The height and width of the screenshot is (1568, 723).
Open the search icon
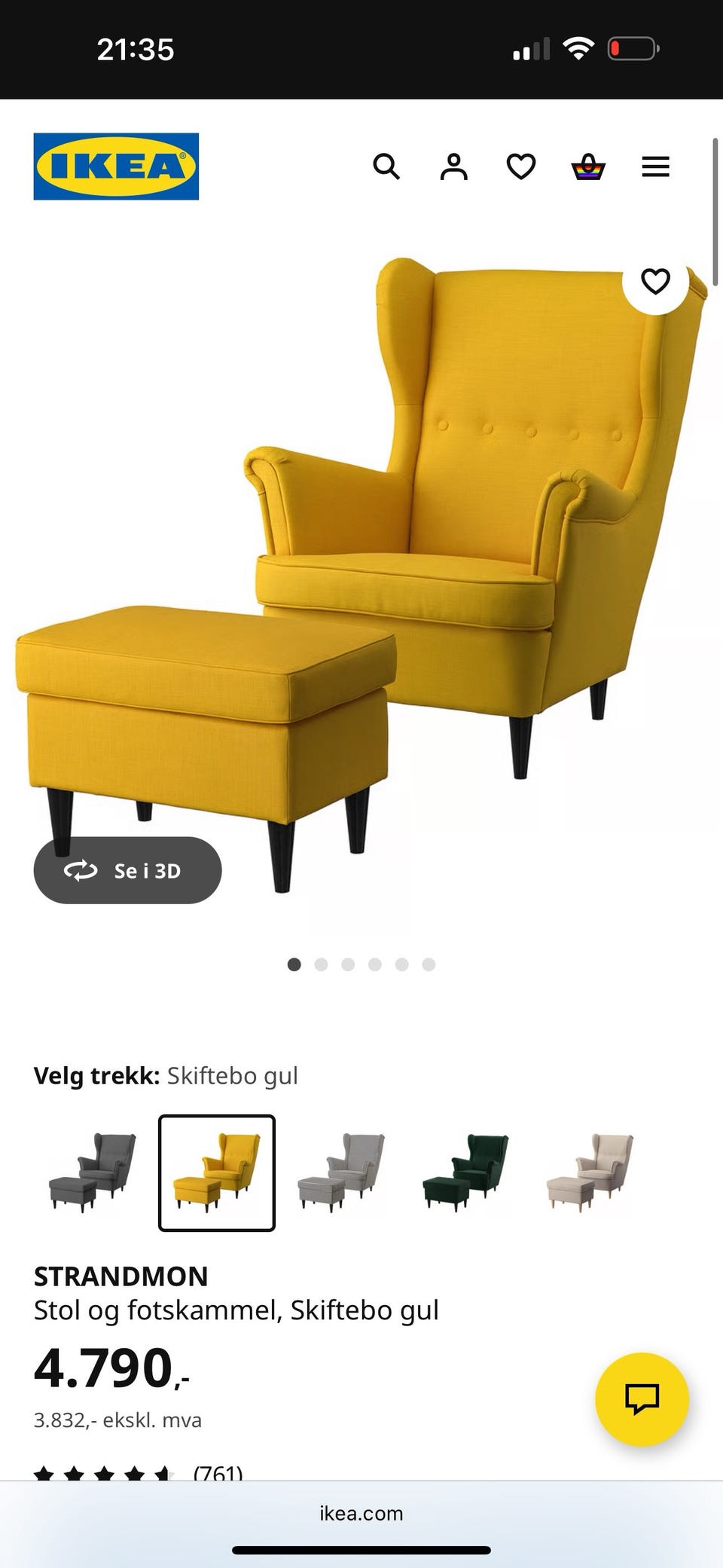(x=388, y=167)
